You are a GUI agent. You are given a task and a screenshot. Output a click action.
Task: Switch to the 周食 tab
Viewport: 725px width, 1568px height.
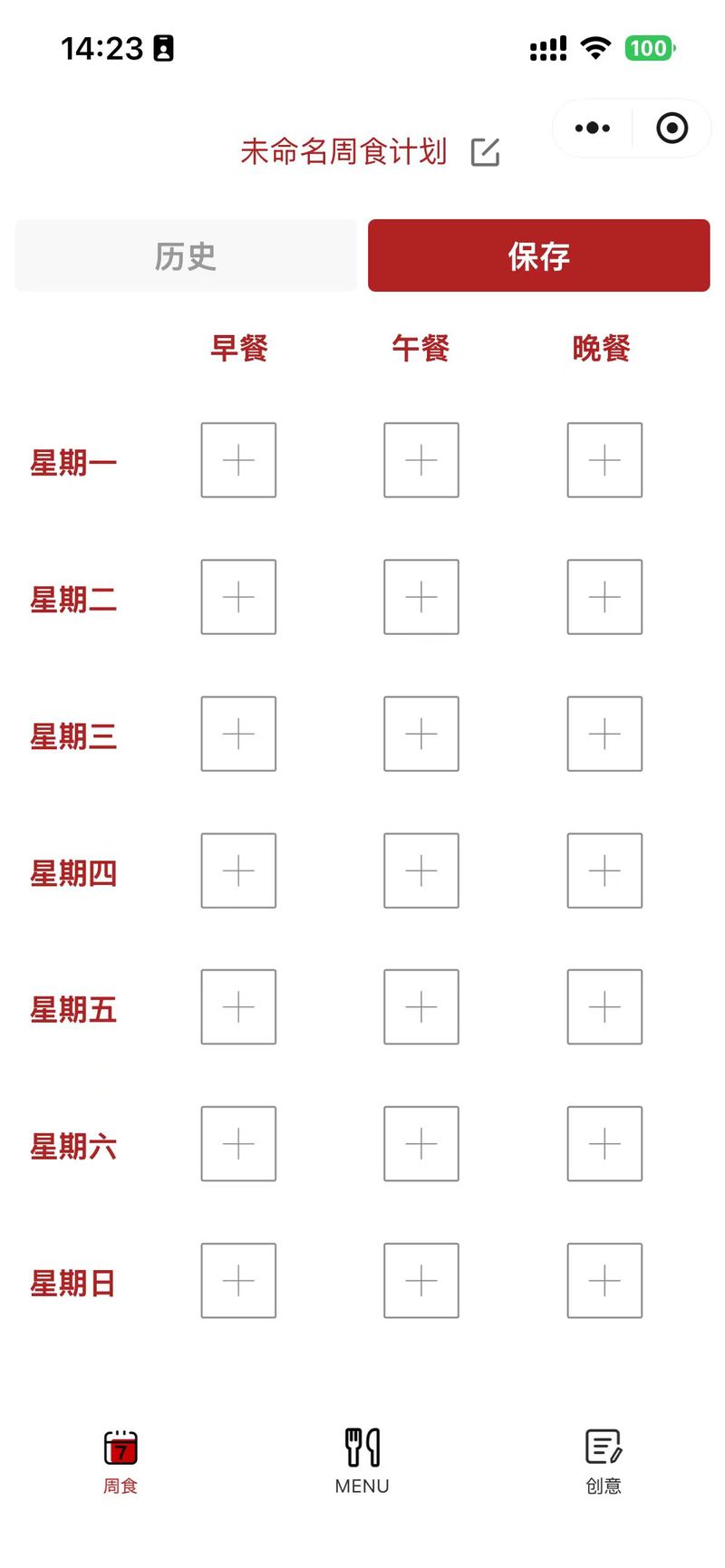tap(121, 1460)
